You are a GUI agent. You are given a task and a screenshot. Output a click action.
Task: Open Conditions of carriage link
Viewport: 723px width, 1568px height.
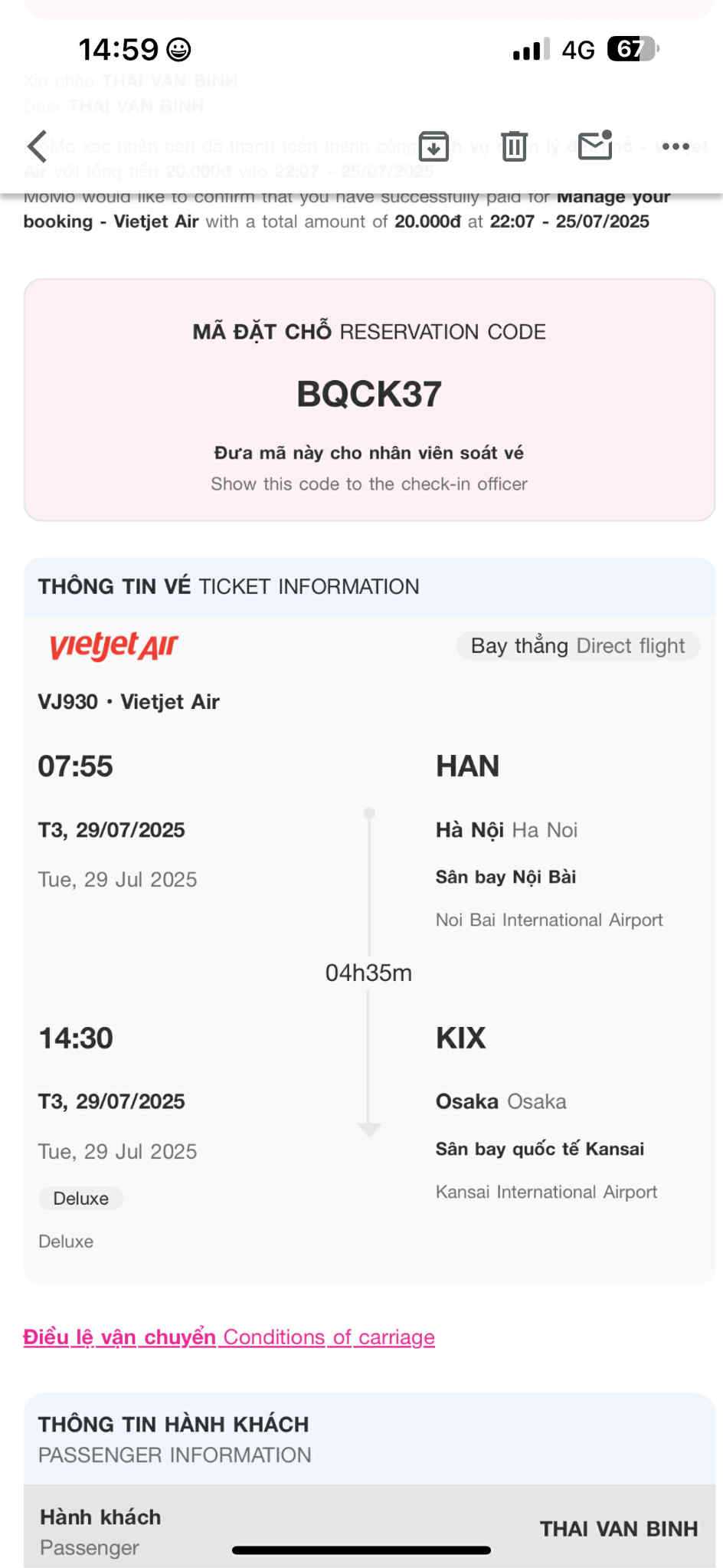tap(229, 1337)
